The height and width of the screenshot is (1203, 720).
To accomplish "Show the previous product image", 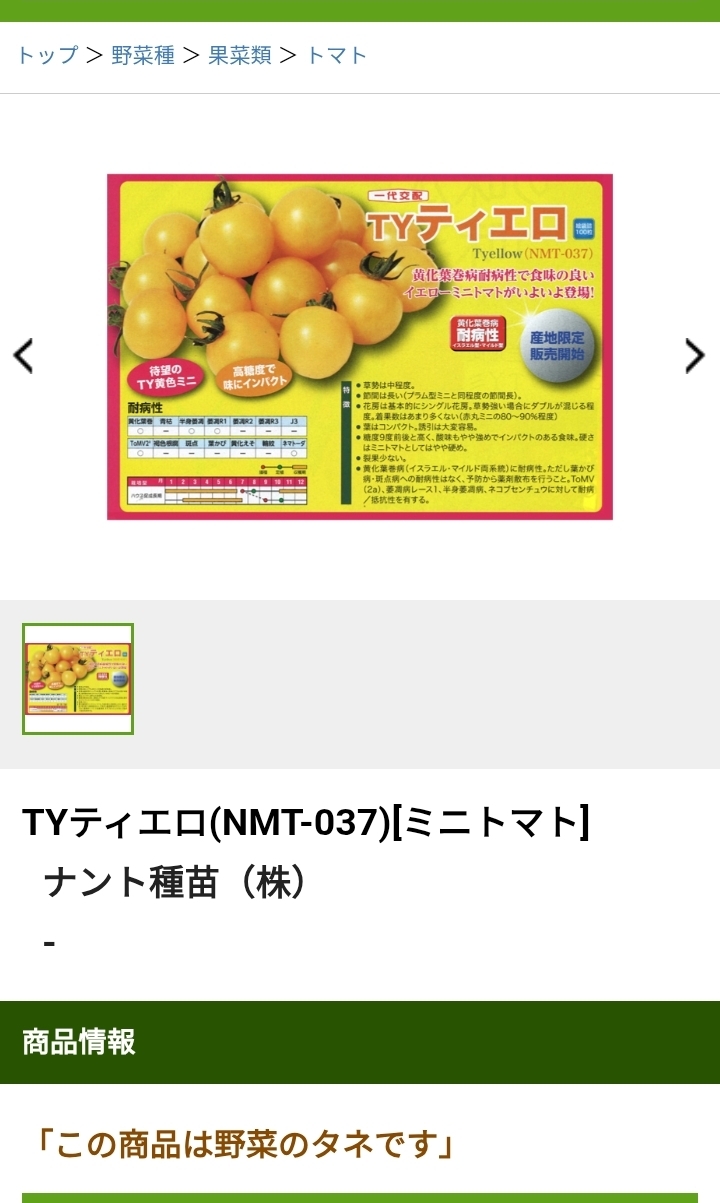I will 23,355.
